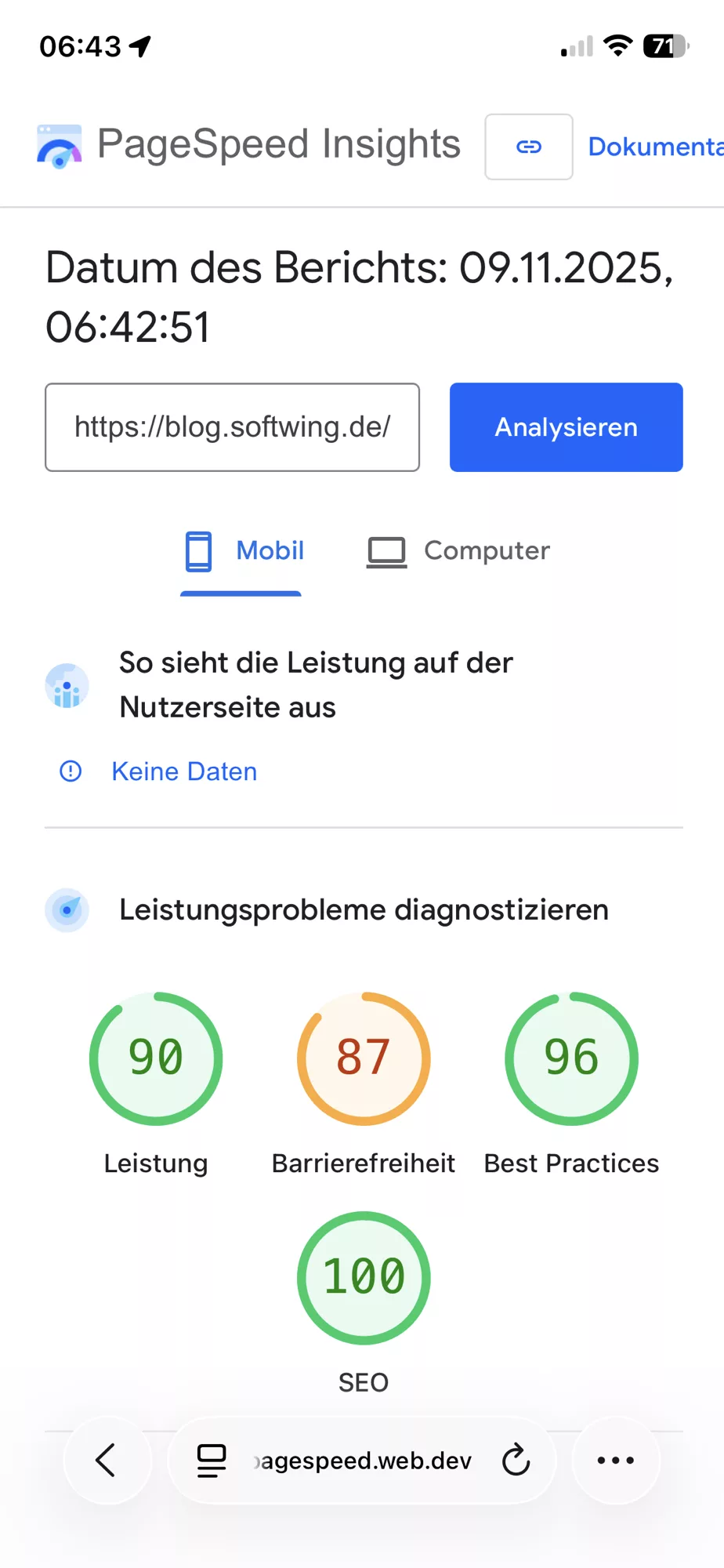Click the Lighthouse gauge icon near Leistungsprobleme diagnostizieren
The height and width of the screenshot is (1568, 724).
tap(67, 910)
